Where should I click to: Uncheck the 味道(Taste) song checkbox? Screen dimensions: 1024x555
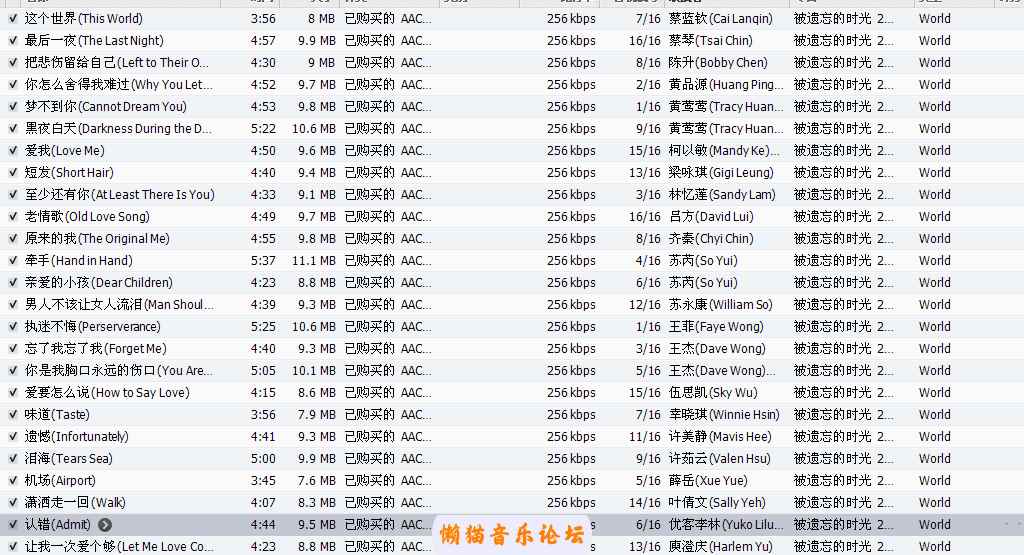(12, 414)
